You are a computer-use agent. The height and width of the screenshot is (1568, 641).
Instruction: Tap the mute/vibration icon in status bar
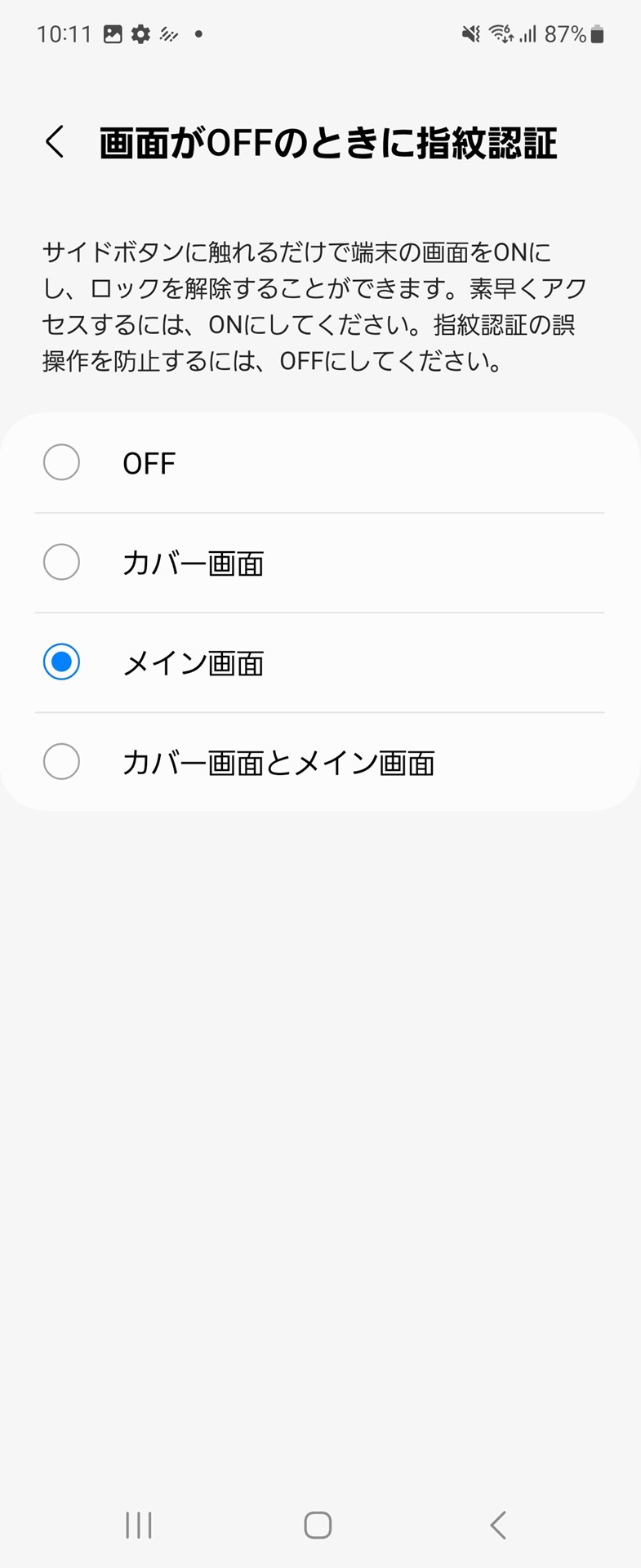point(470,33)
